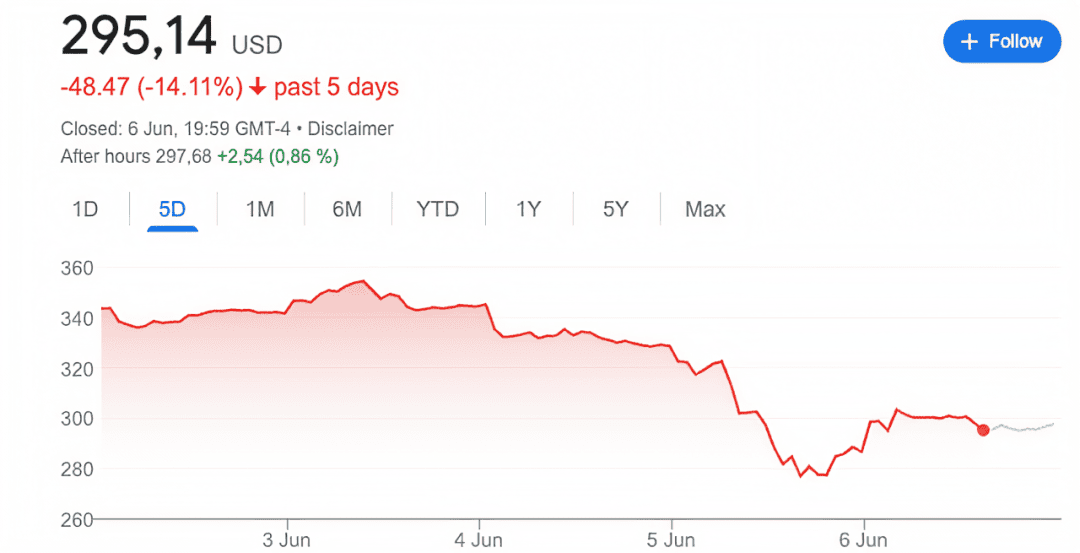View the YTD performance
The image size is (1080, 553).
coord(437,209)
